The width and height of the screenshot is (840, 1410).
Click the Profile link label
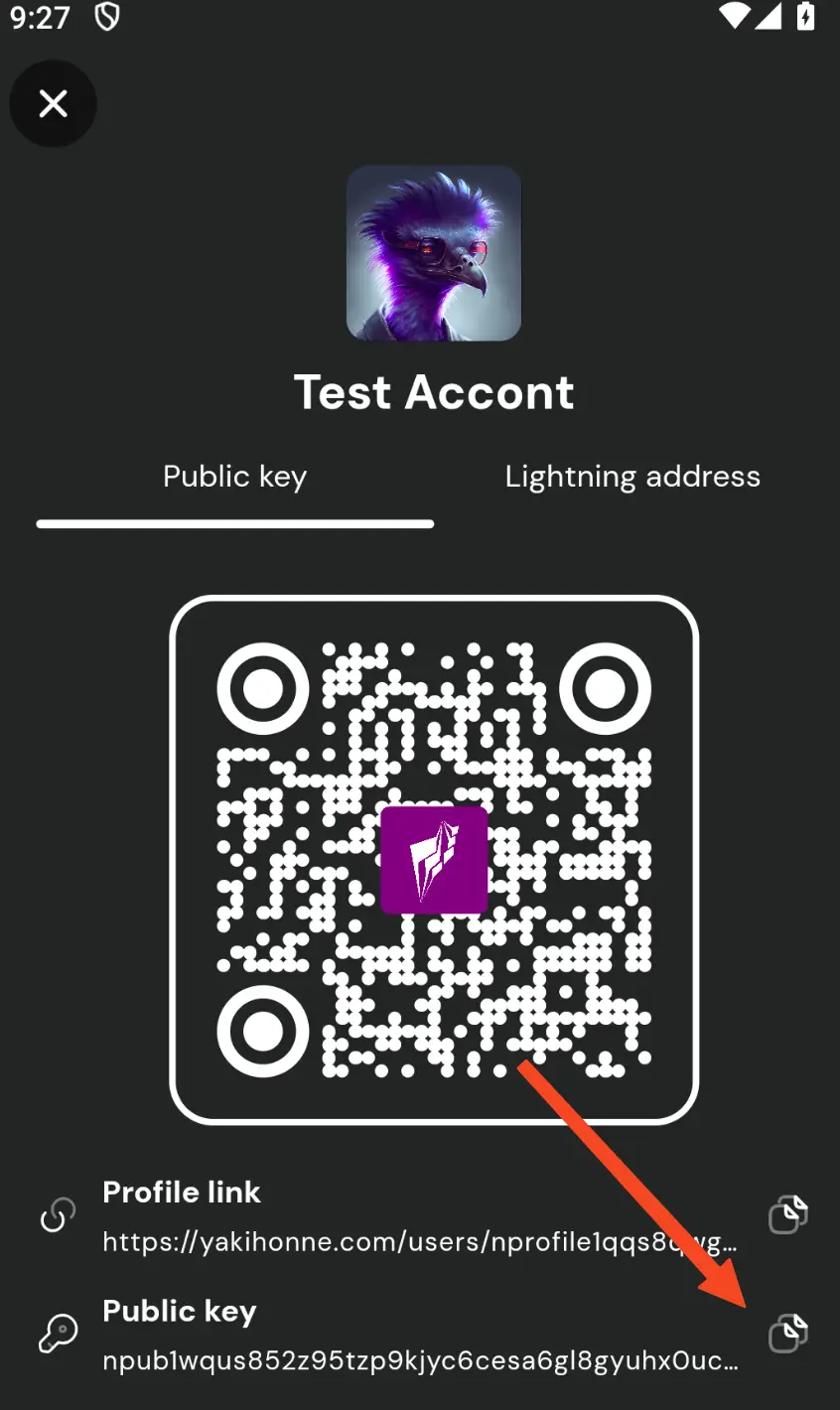(182, 1192)
